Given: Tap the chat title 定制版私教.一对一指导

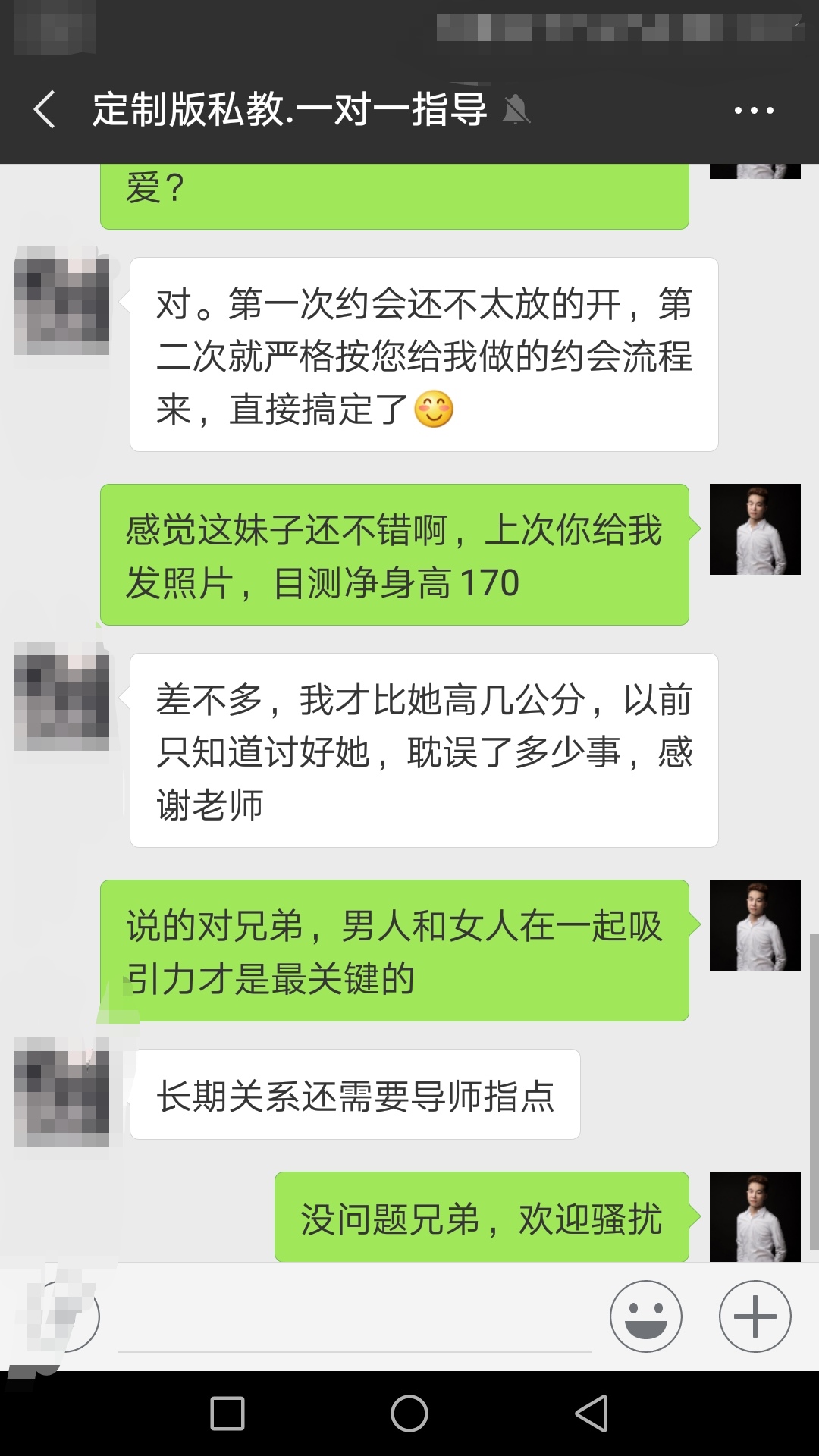Looking at the screenshot, I should point(288,111).
